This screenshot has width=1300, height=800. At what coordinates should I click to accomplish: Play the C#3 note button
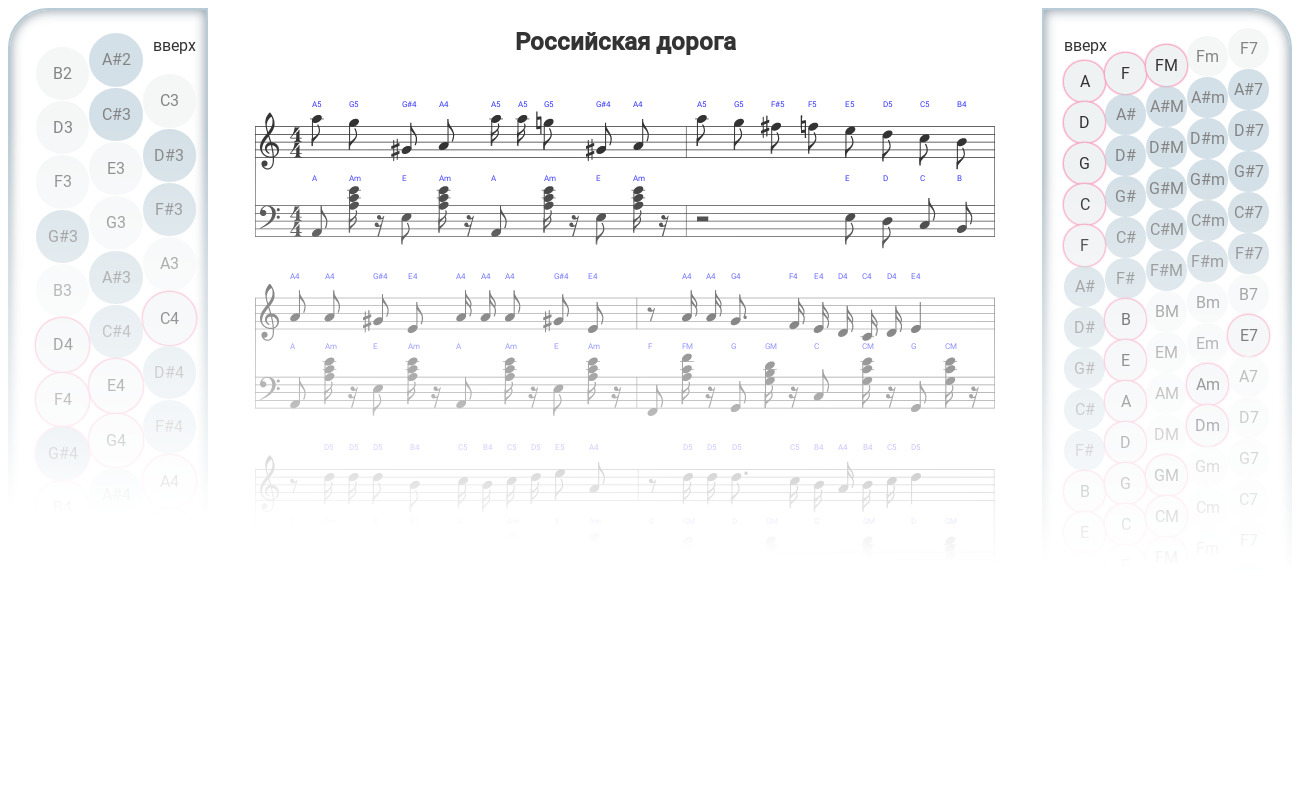pos(116,114)
